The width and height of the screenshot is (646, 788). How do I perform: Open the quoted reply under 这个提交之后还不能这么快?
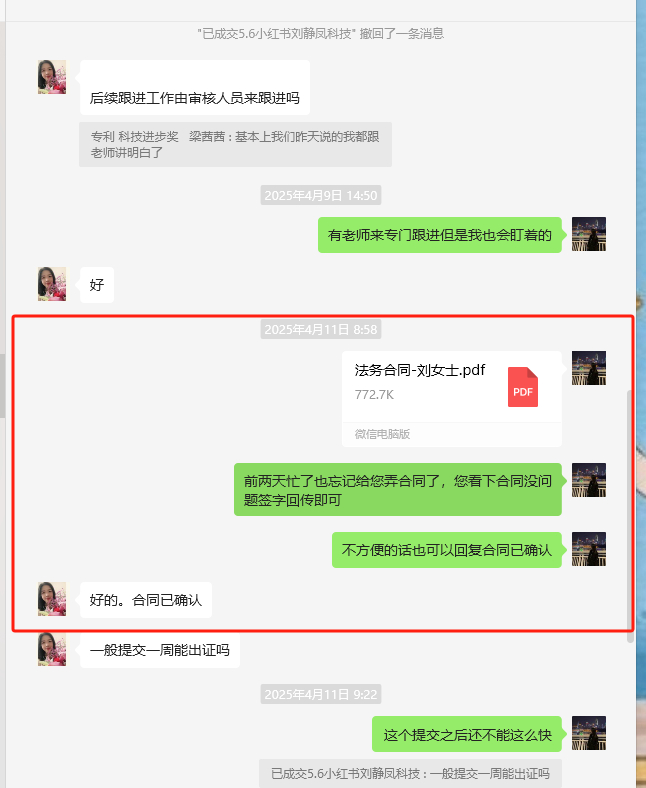coord(410,773)
